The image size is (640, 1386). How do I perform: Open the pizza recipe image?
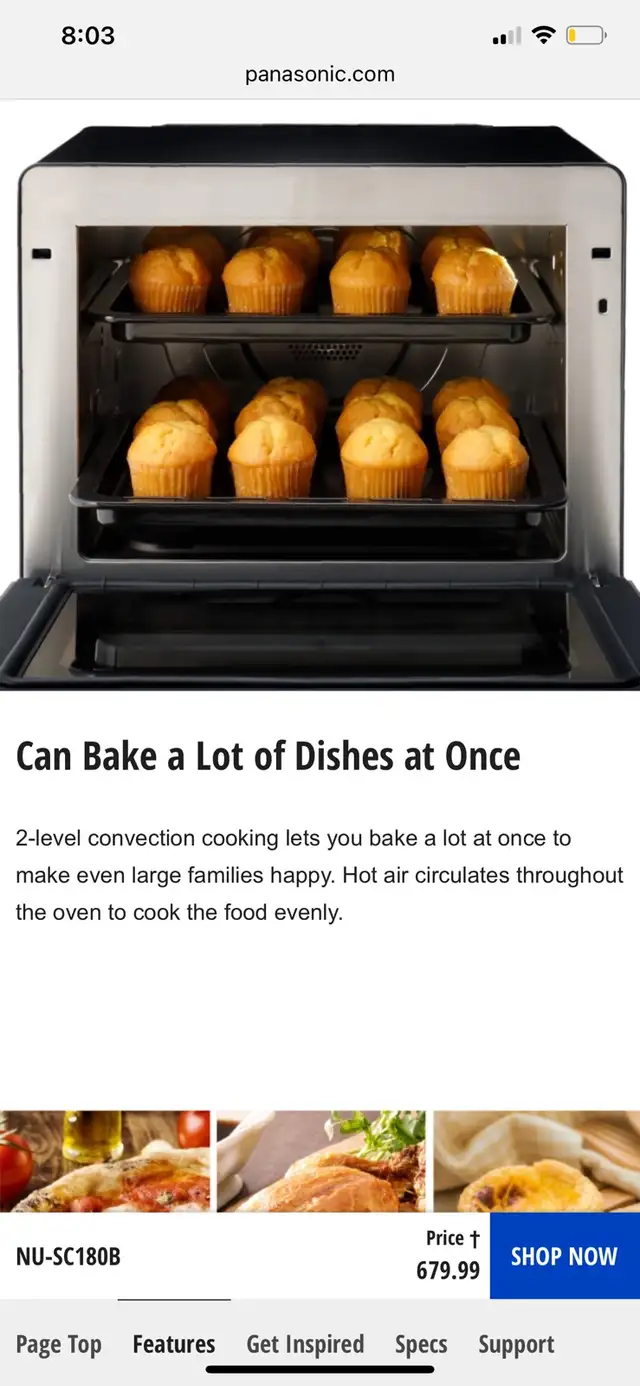[x=105, y=1161]
